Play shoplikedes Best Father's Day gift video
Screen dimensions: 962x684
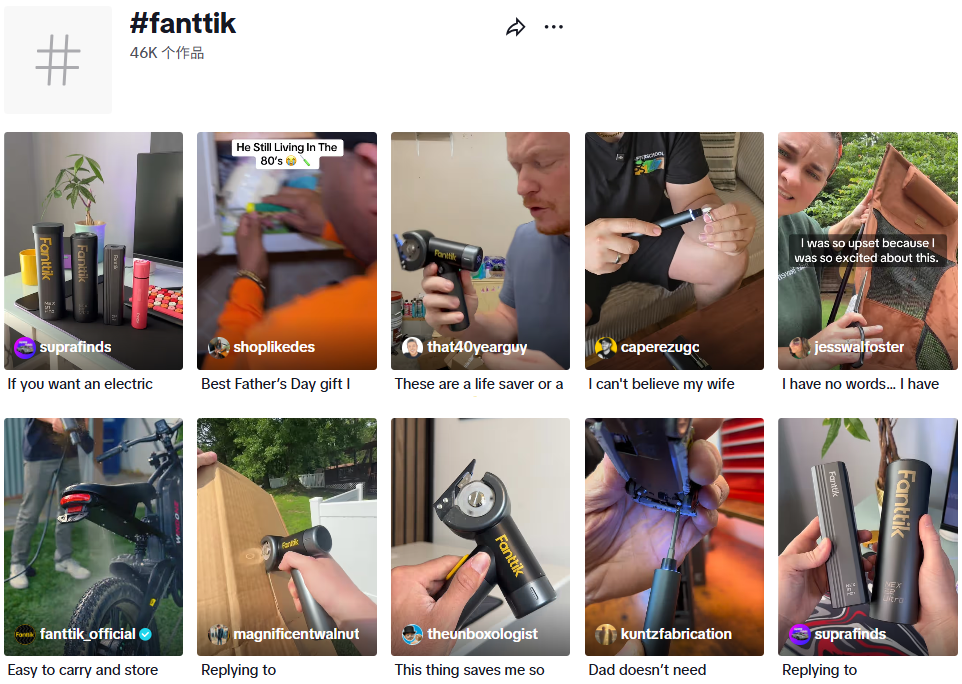click(x=287, y=250)
